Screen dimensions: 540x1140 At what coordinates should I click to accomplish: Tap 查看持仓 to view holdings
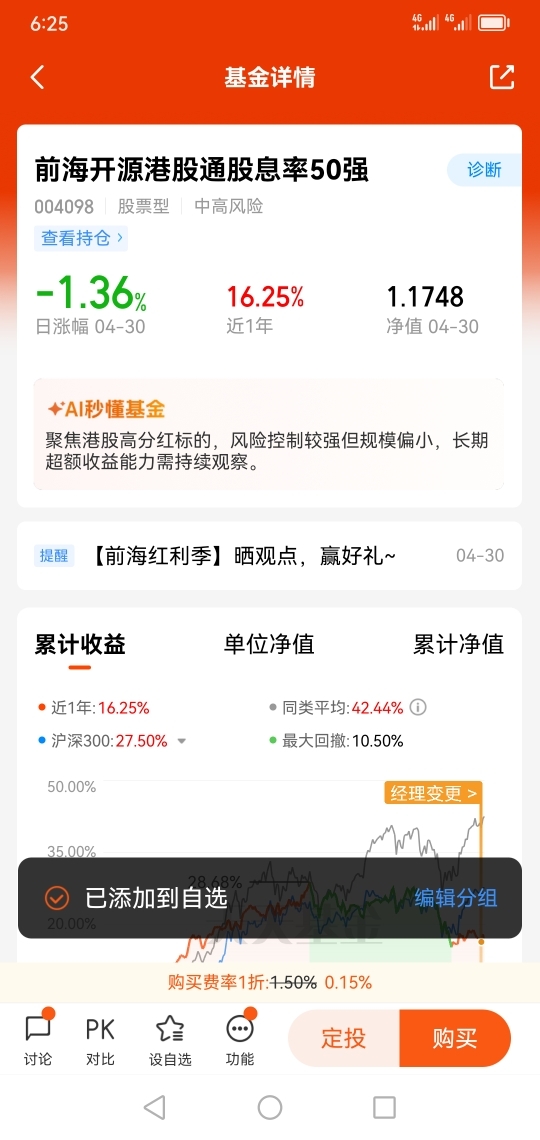point(81,238)
